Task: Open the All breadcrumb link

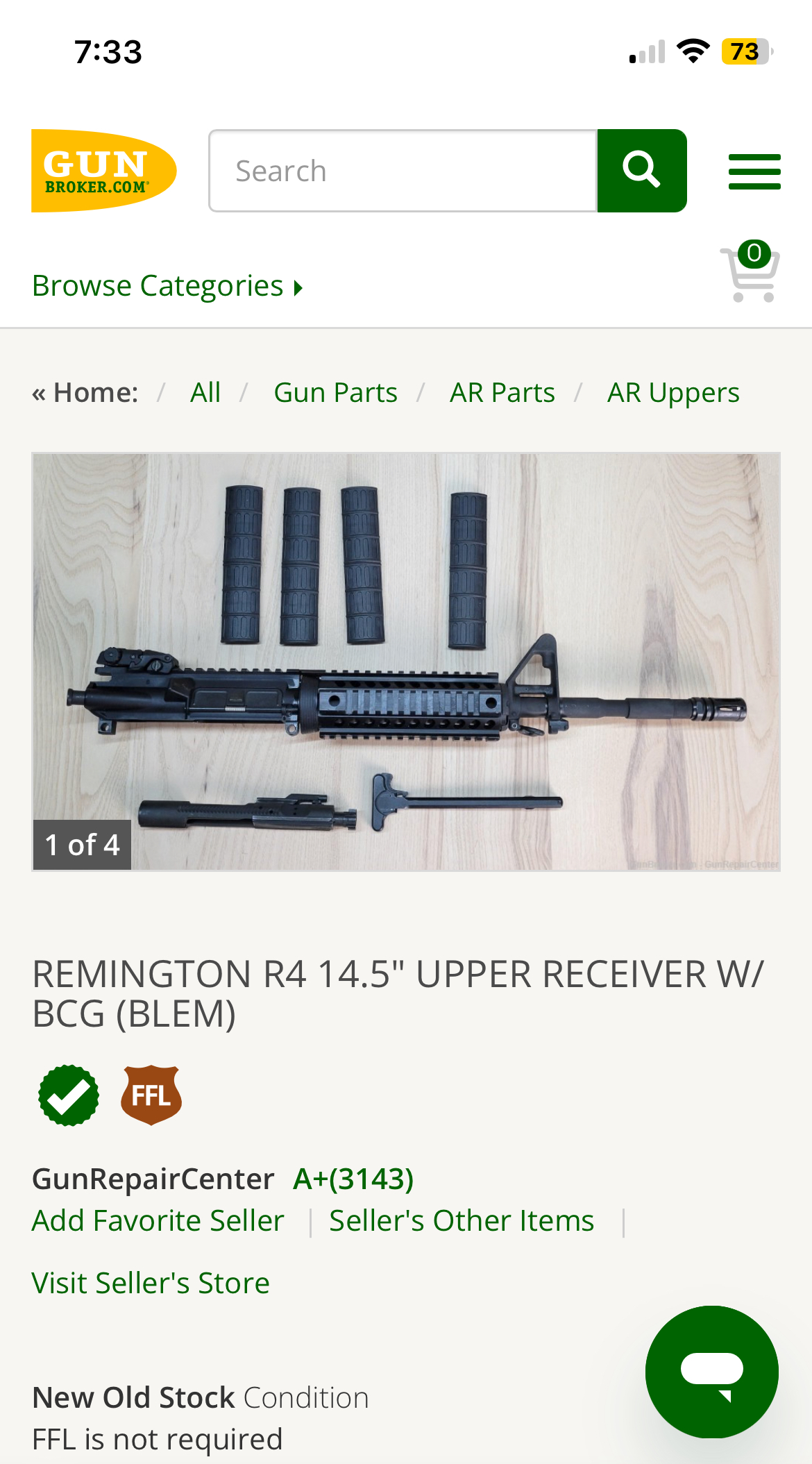Action: point(205,393)
